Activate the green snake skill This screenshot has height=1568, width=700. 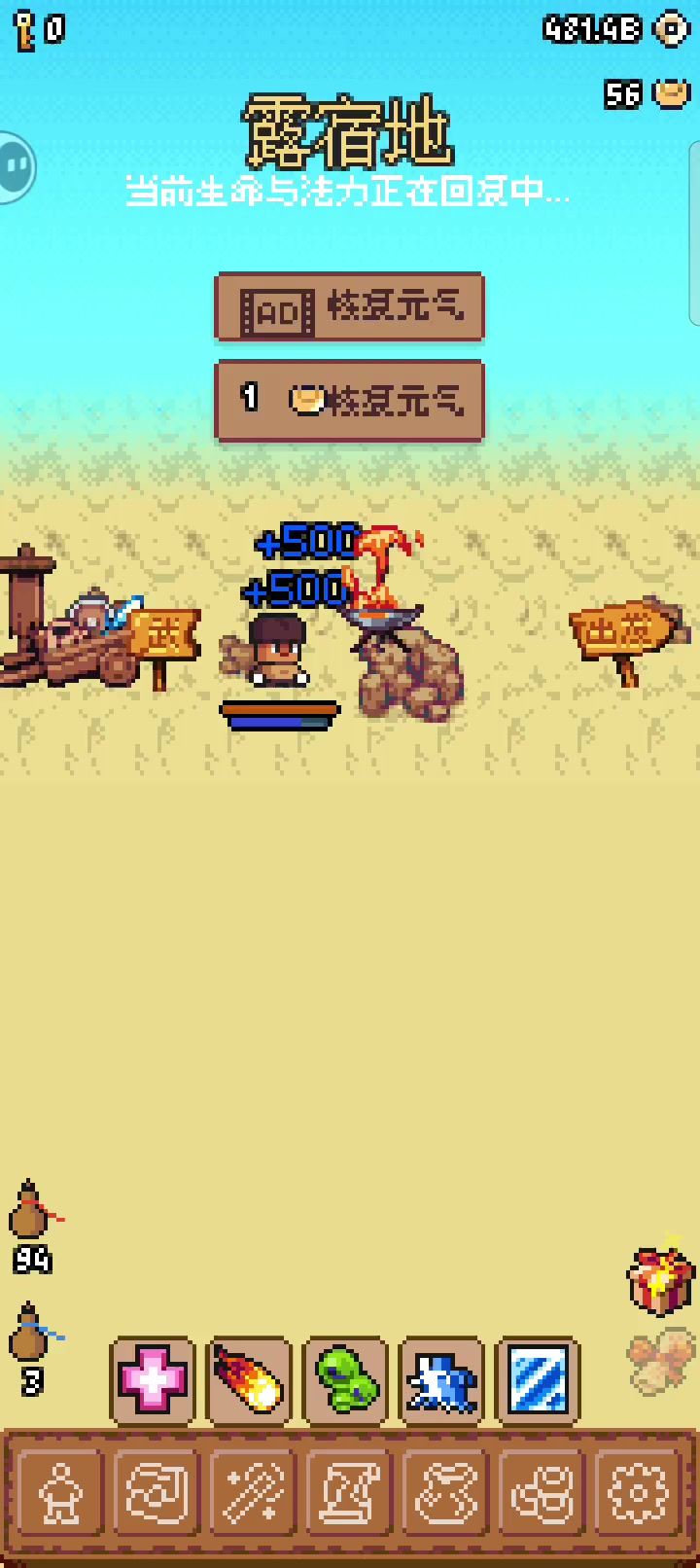point(345,1378)
